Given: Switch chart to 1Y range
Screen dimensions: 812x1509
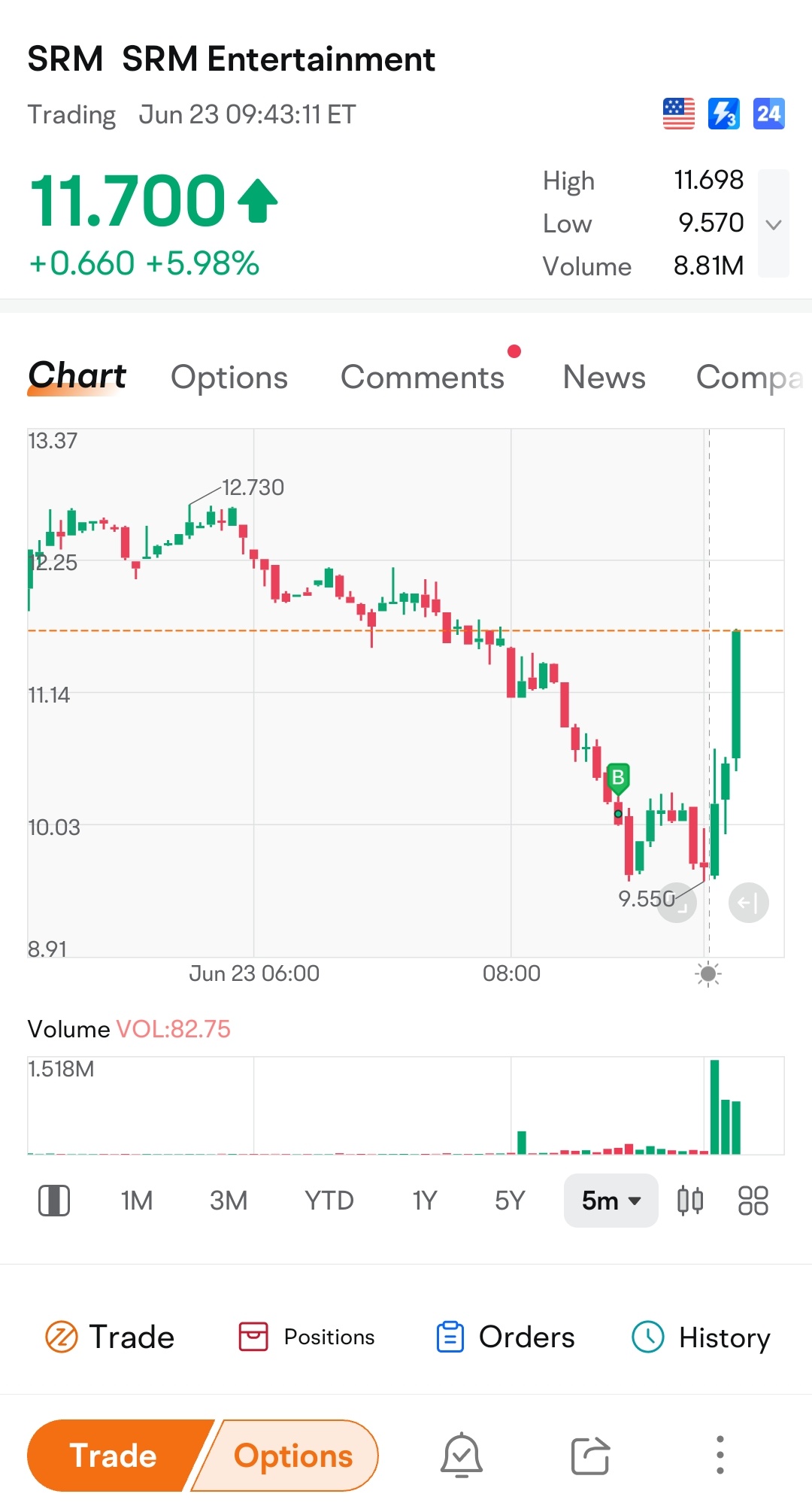Looking at the screenshot, I should point(425,1201).
